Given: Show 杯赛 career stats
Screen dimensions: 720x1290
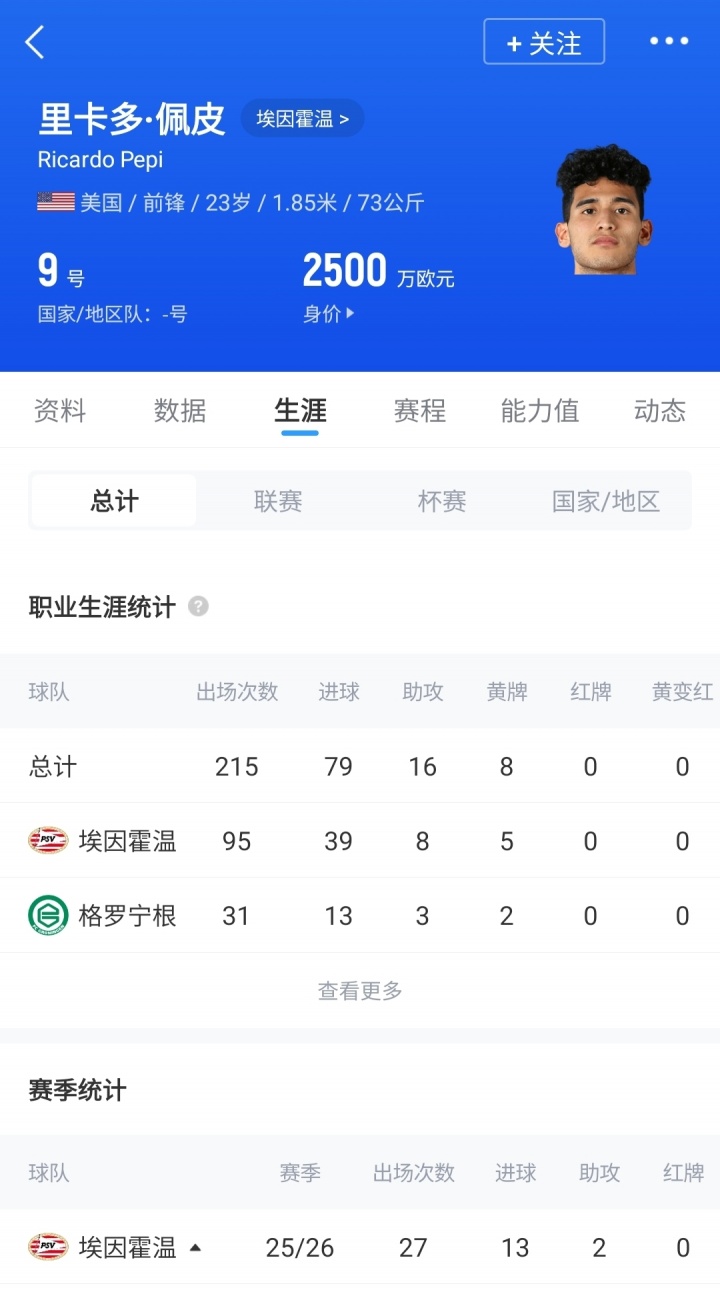Looking at the screenshot, I should (x=442, y=501).
